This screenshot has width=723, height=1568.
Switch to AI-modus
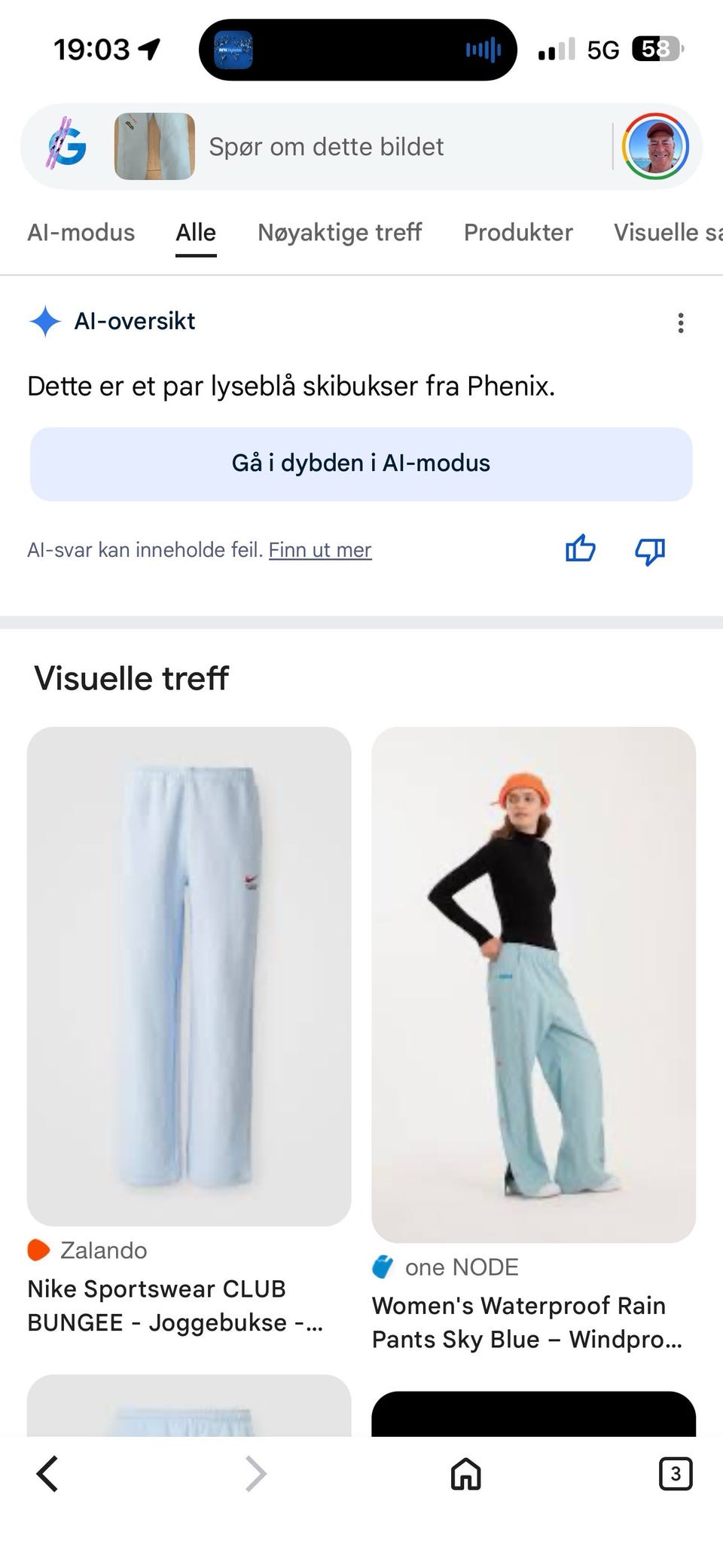[x=81, y=232]
